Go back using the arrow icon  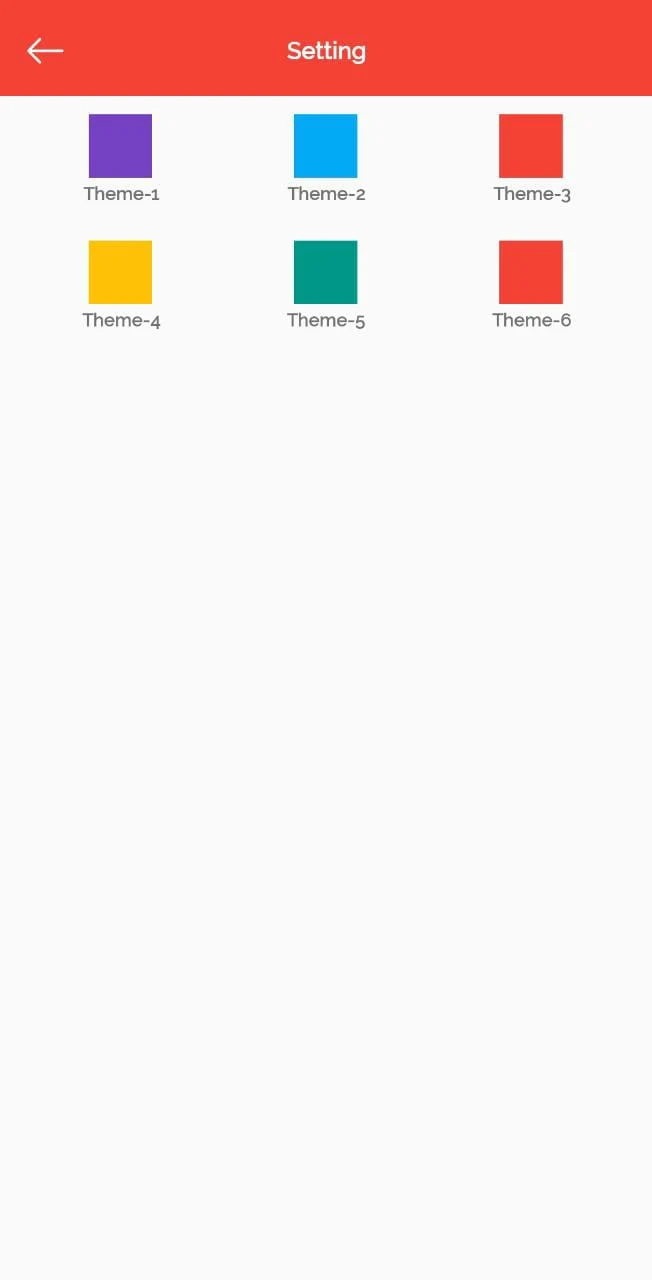pyautogui.click(x=45, y=51)
